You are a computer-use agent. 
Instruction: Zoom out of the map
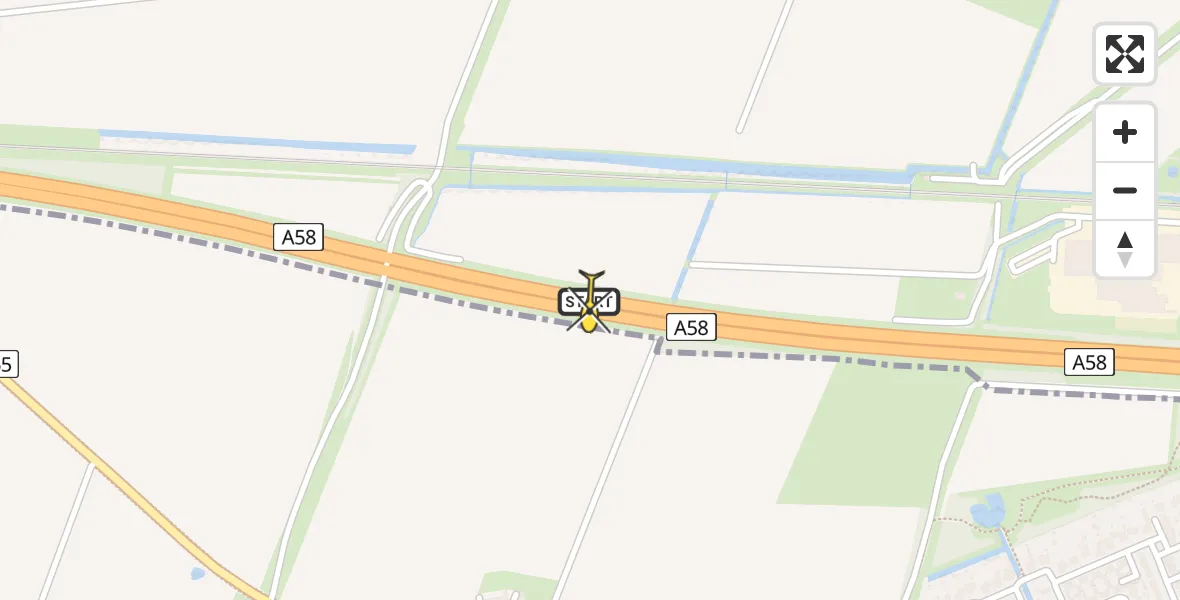coord(1125,190)
